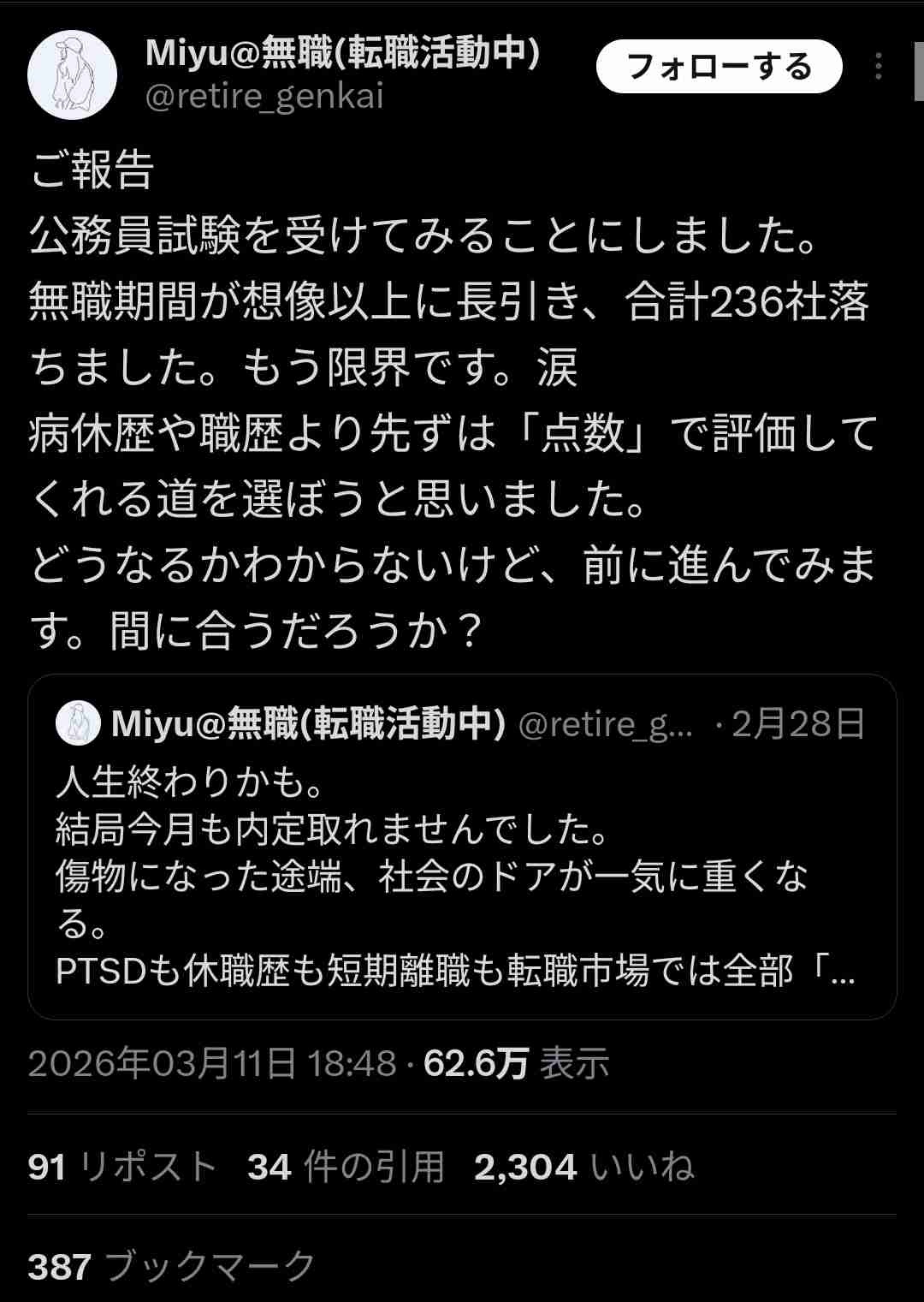View the 2,304 いいね list

583,1168
